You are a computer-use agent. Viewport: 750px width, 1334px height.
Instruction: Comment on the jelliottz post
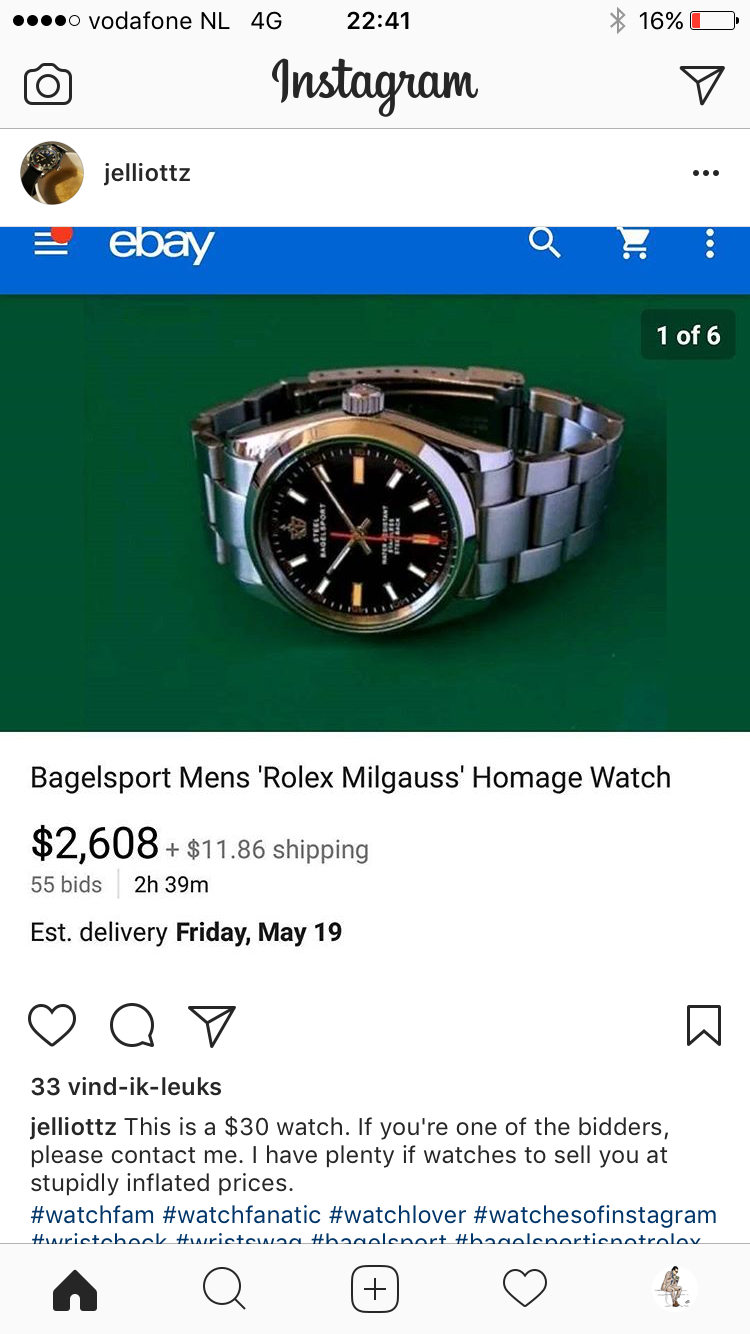tap(132, 1025)
